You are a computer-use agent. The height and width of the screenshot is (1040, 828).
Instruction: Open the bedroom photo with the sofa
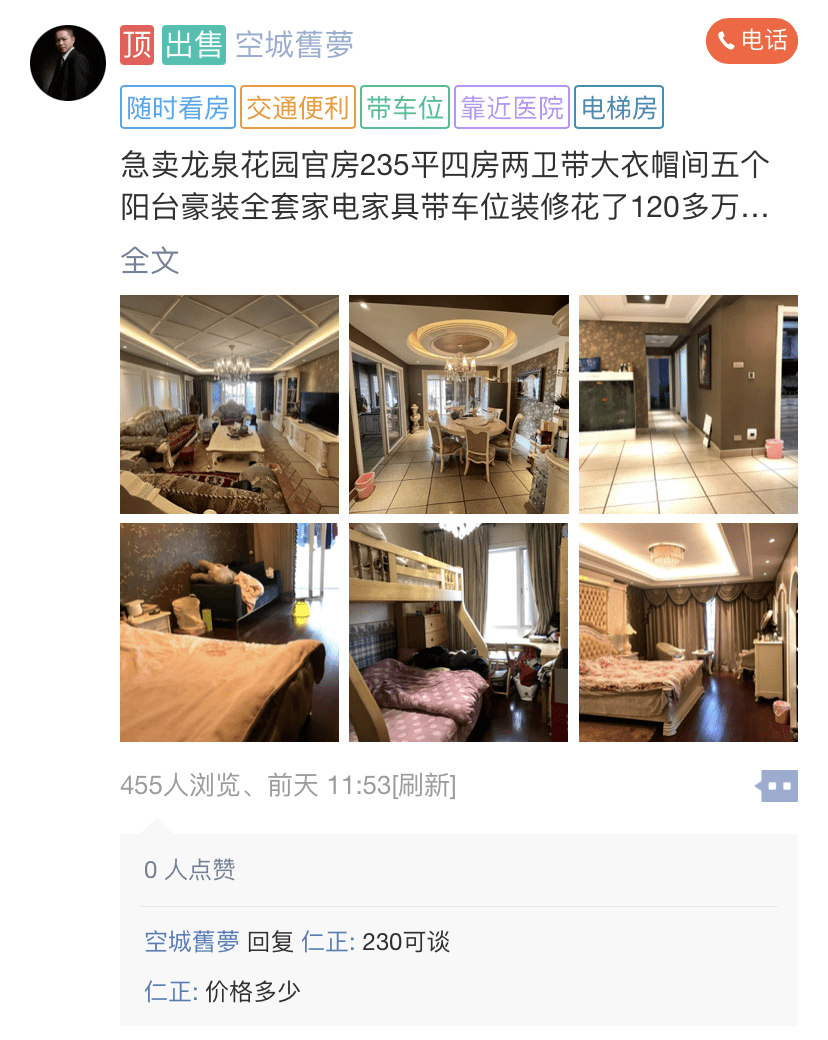(229, 632)
